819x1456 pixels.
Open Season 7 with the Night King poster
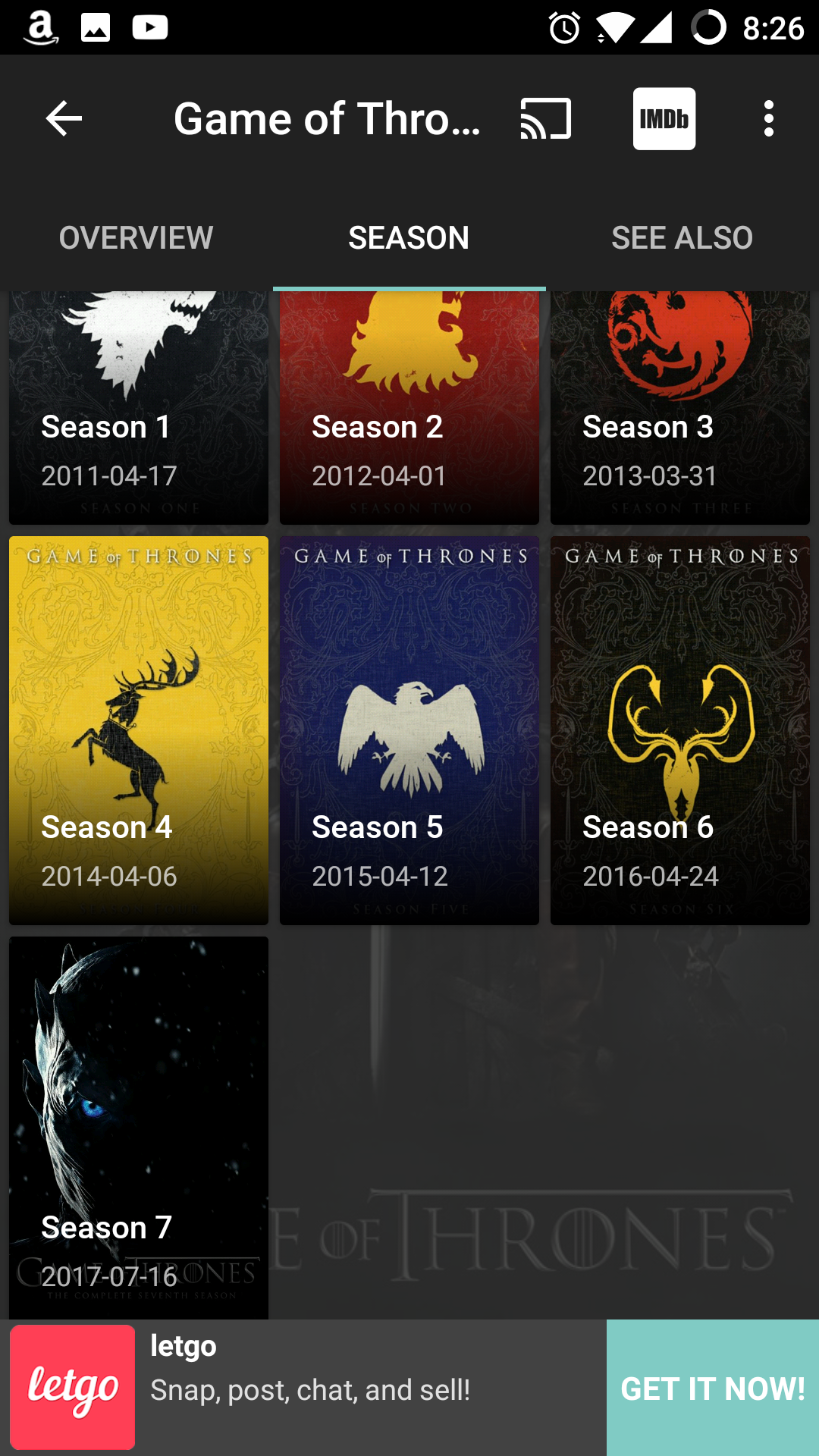coord(139,1128)
